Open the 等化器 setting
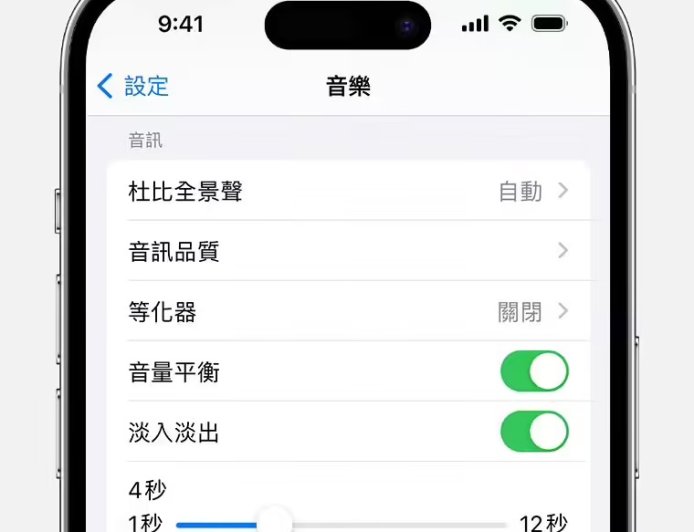The width and height of the screenshot is (694, 532). click(x=347, y=312)
